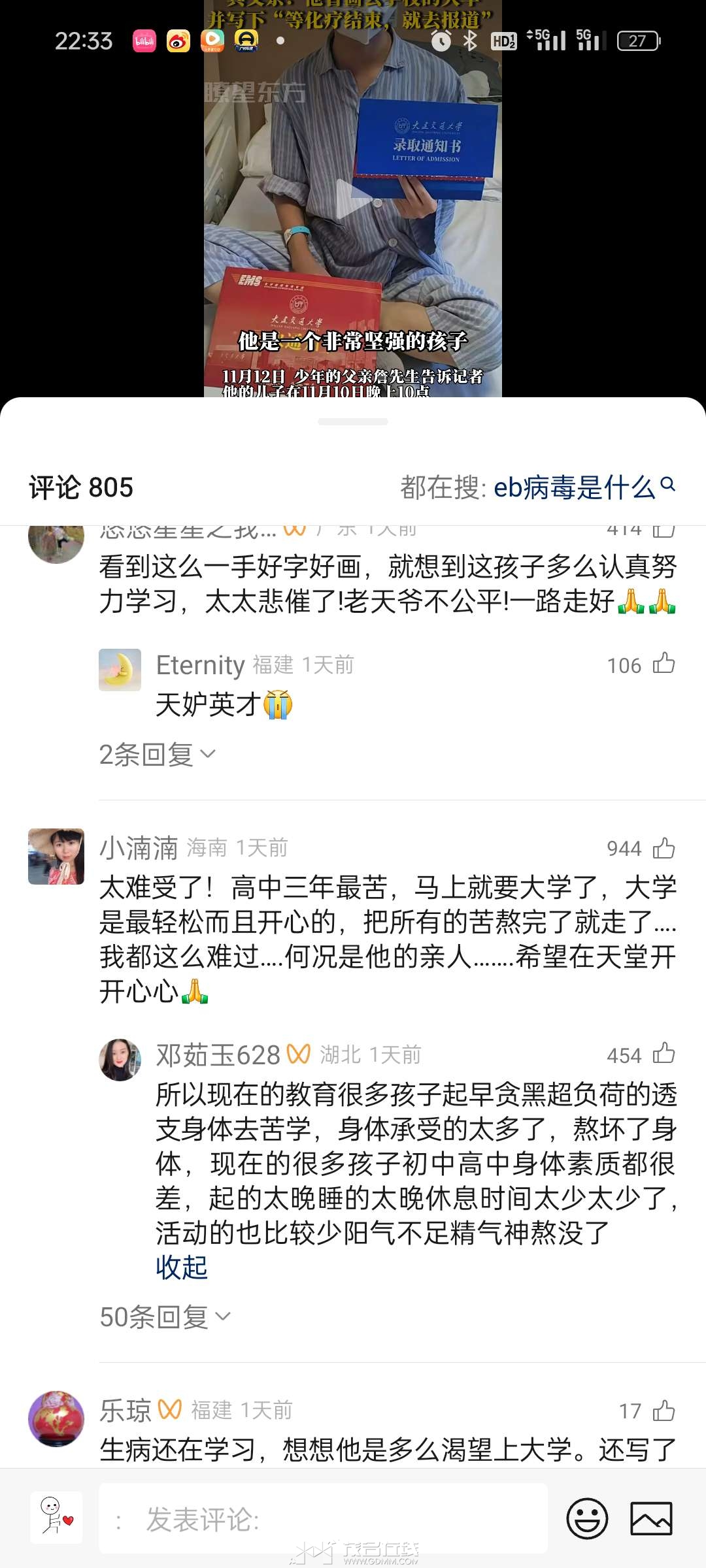Screen dimensions: 706x1568
Task: Expand 50条回复 replies
Action: pos(165,1316)
